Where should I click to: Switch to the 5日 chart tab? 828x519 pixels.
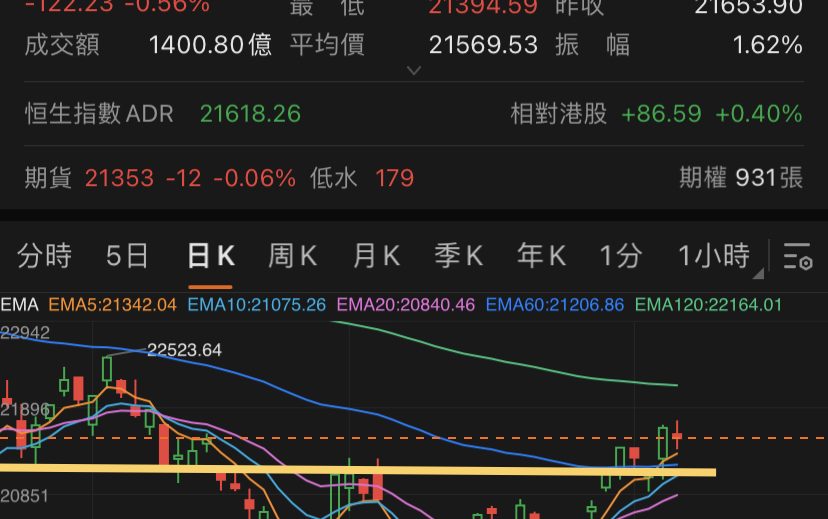pyautogui.click(x=127, y=256)
